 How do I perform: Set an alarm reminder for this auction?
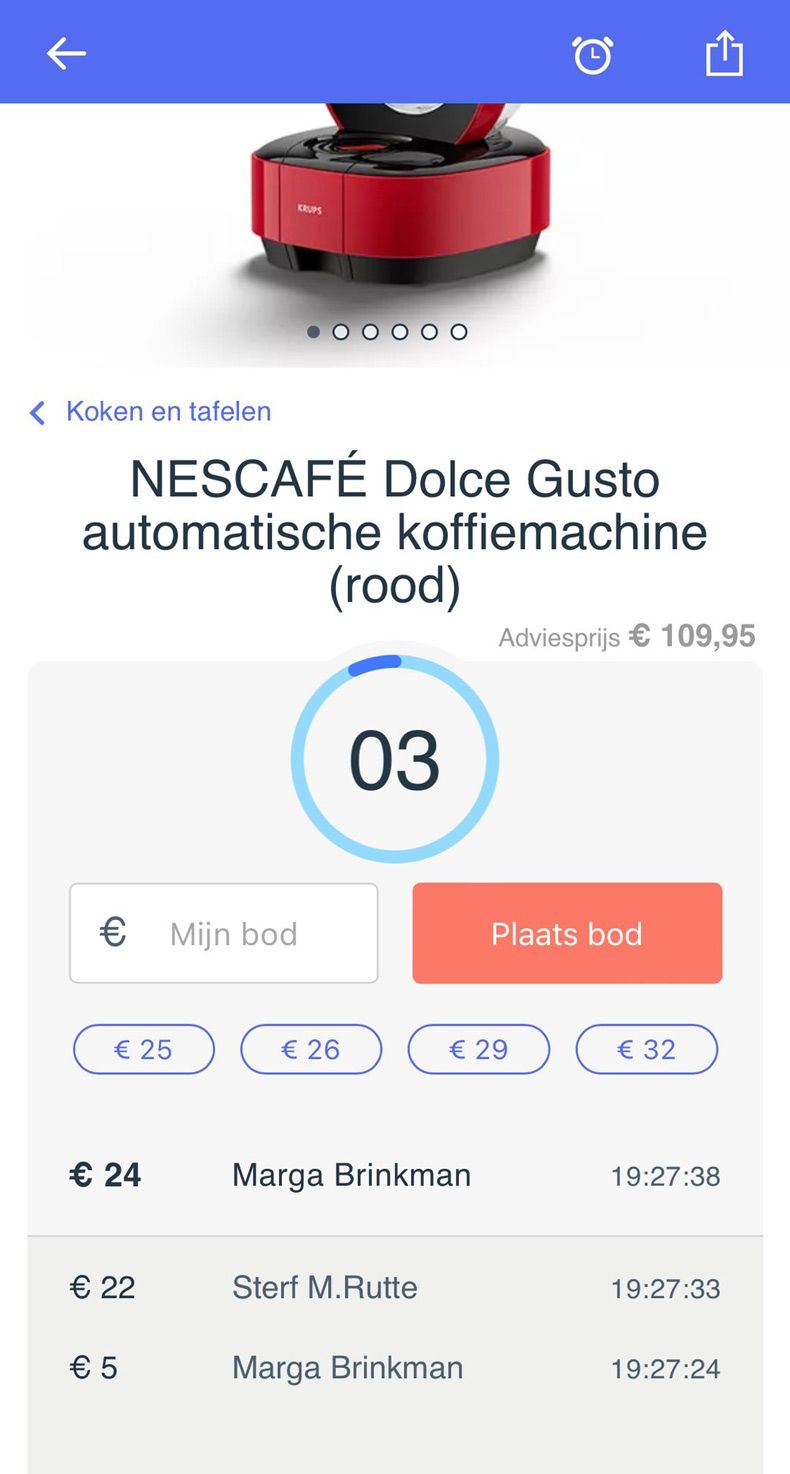592,54
